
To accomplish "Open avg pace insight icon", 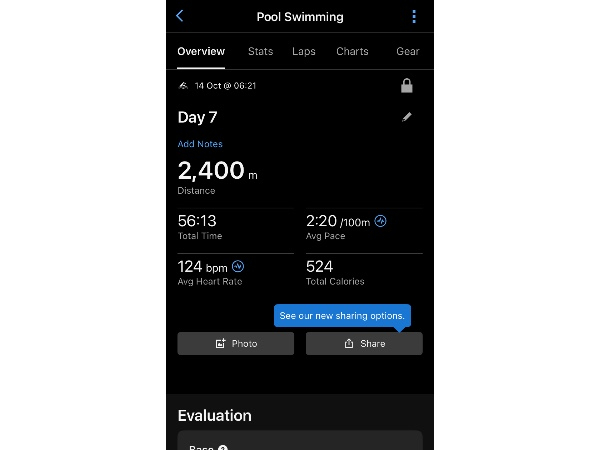I will tap(380, 221).
